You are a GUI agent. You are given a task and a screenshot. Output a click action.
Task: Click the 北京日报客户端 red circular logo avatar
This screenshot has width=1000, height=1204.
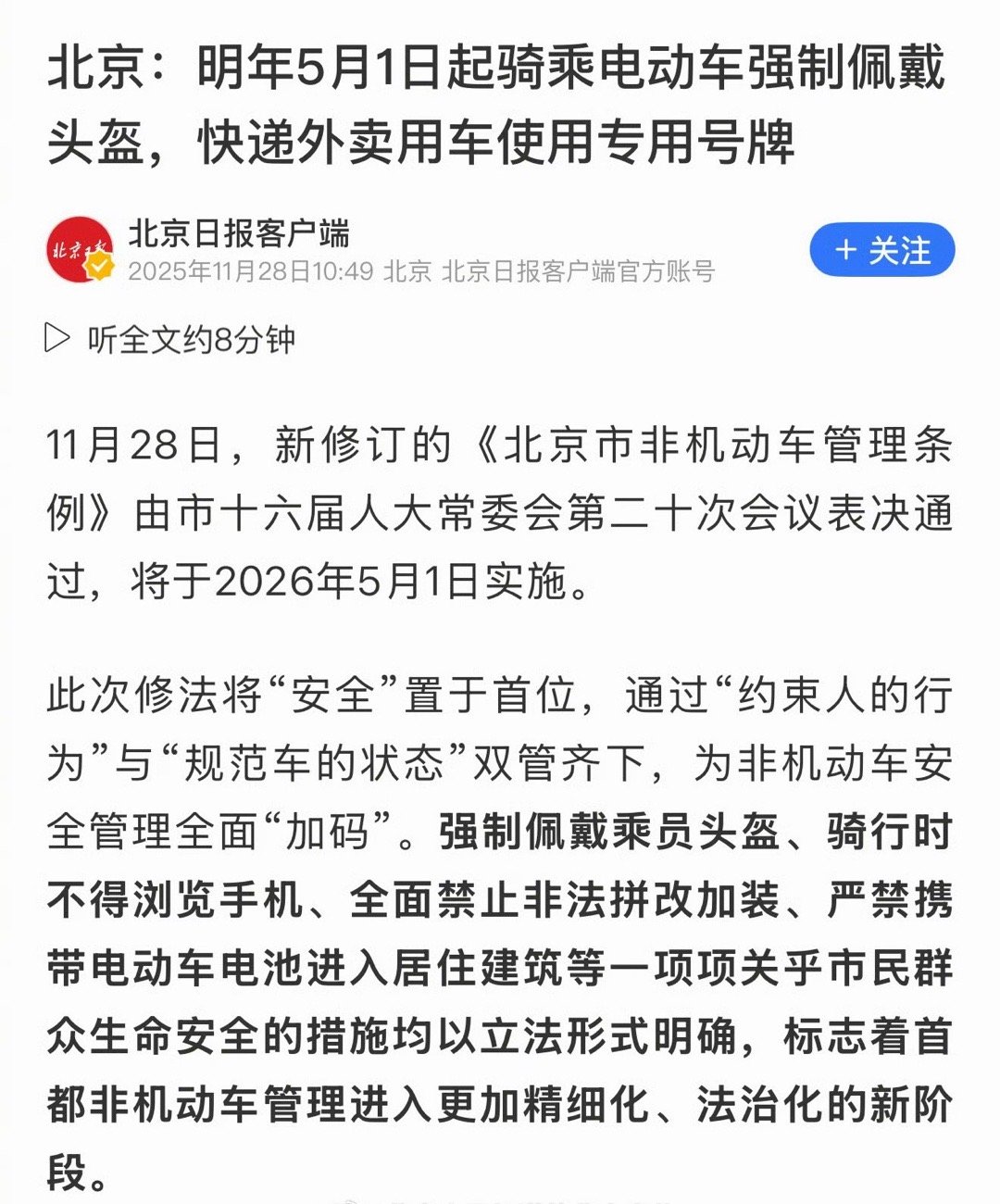pos(81,248)
